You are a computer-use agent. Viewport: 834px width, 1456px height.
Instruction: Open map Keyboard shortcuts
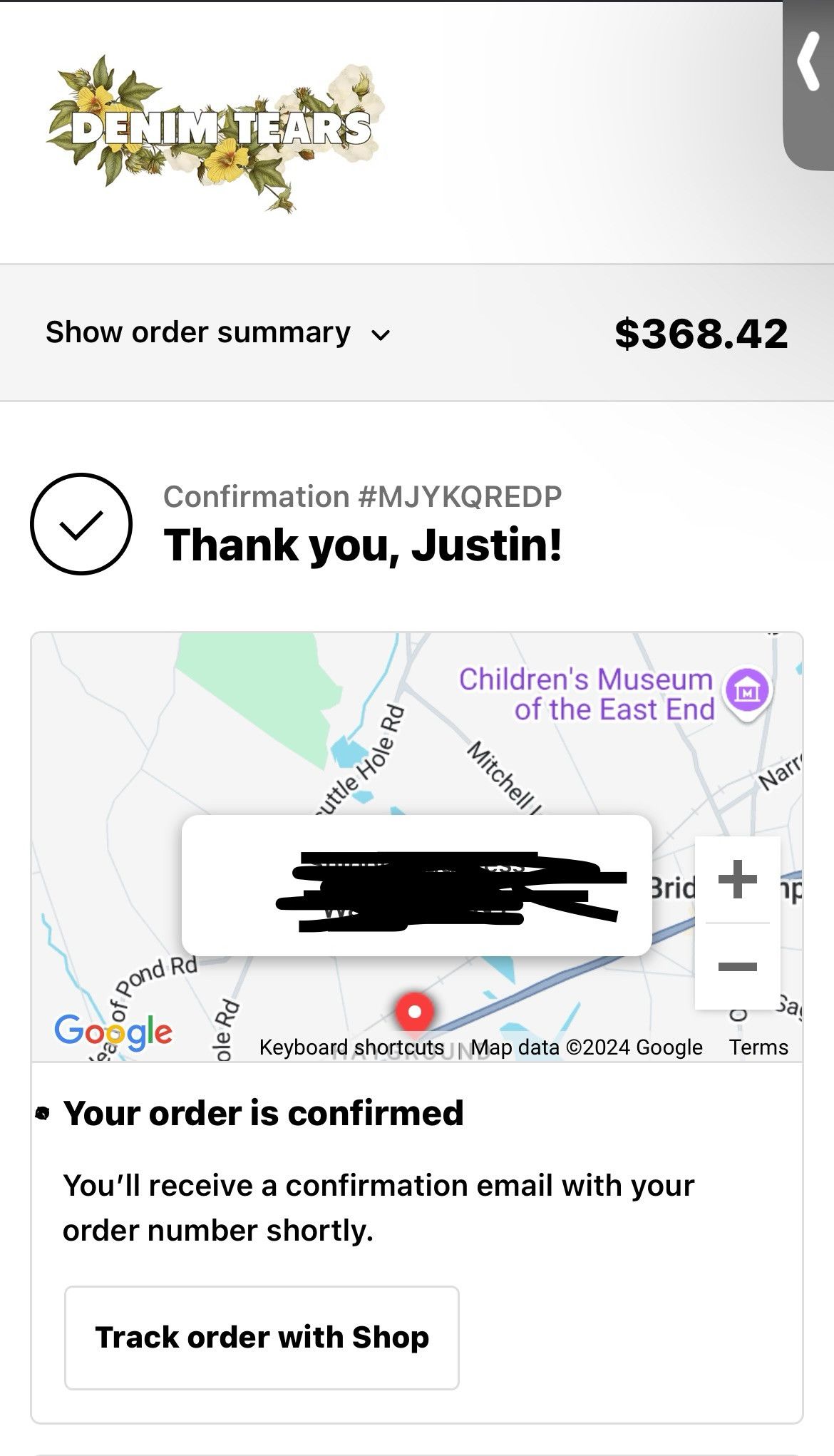click(x=351, y=1047)
